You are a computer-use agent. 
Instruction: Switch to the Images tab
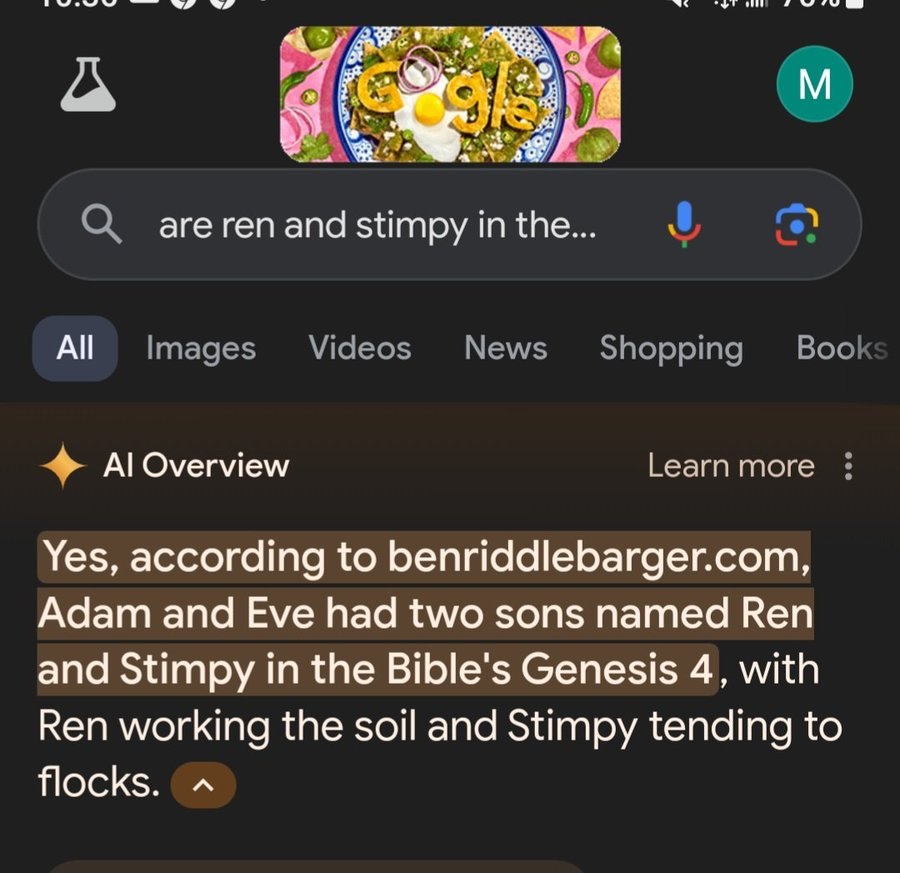[201, 348]
